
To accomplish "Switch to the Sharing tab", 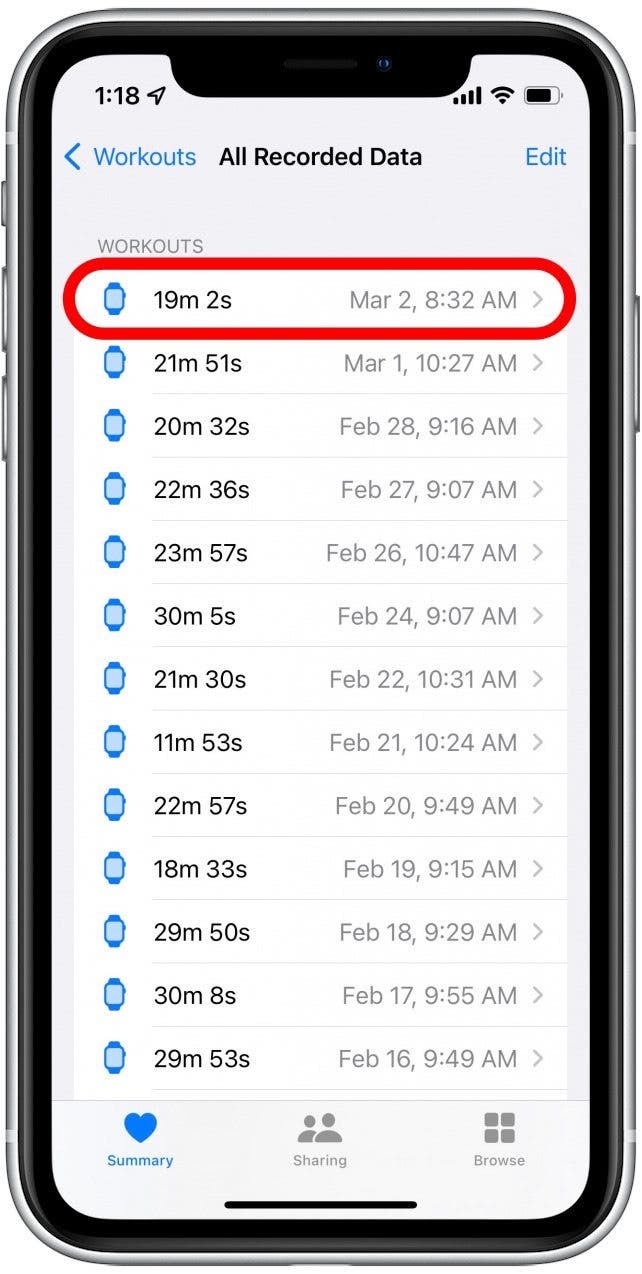I will coord(320,1139).
